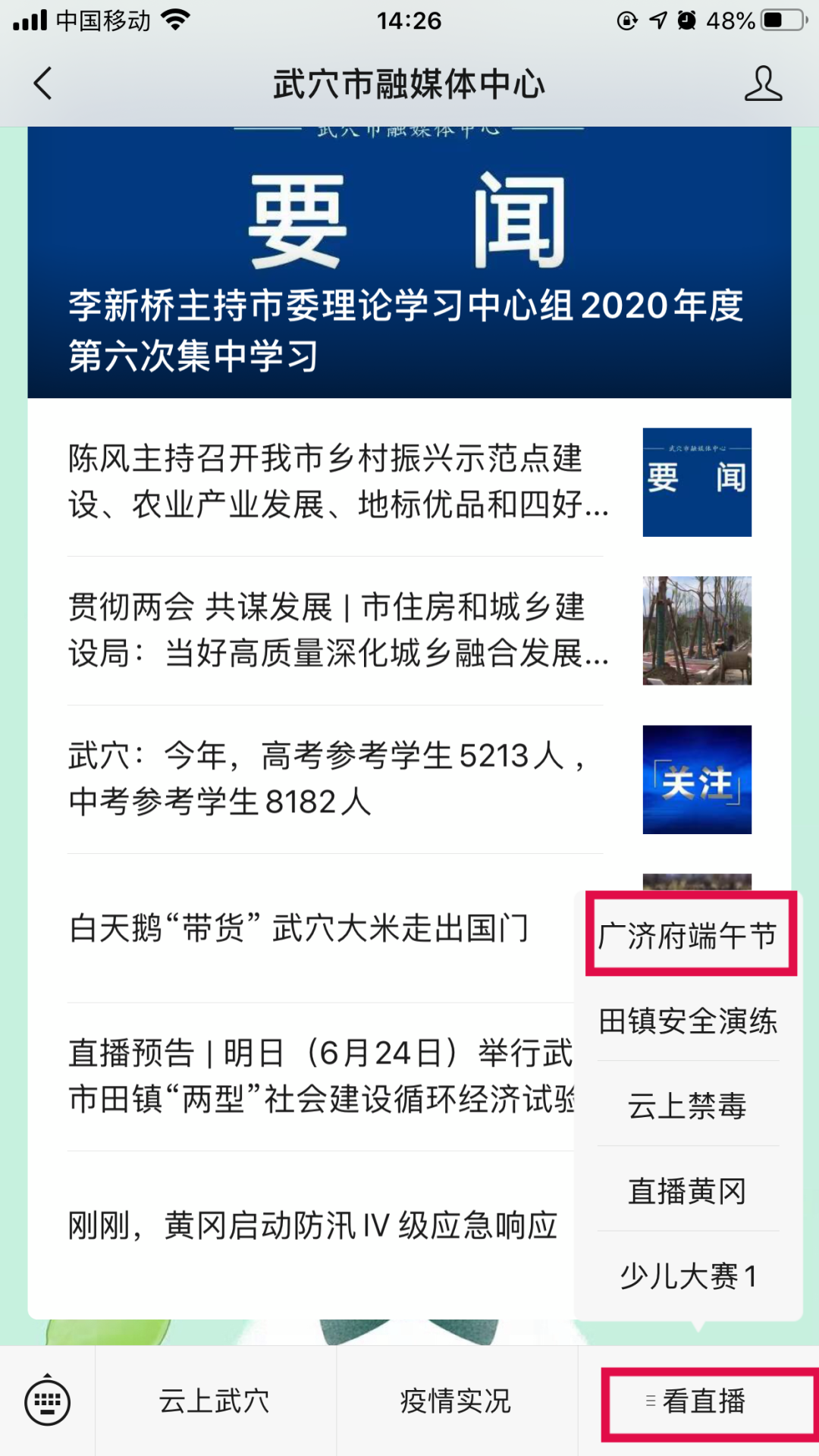This screenshot has height=1456, width=819.
Task: Switch to the keyboard input mode
Action: coord(47,1401)
